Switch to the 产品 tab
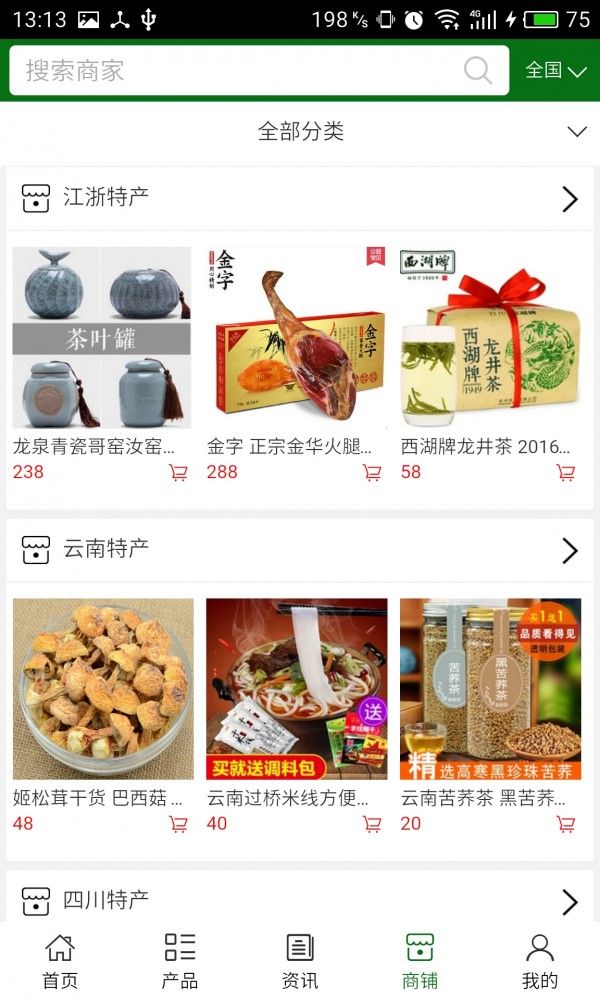The image size is (600, 1000). click(180, 960)
